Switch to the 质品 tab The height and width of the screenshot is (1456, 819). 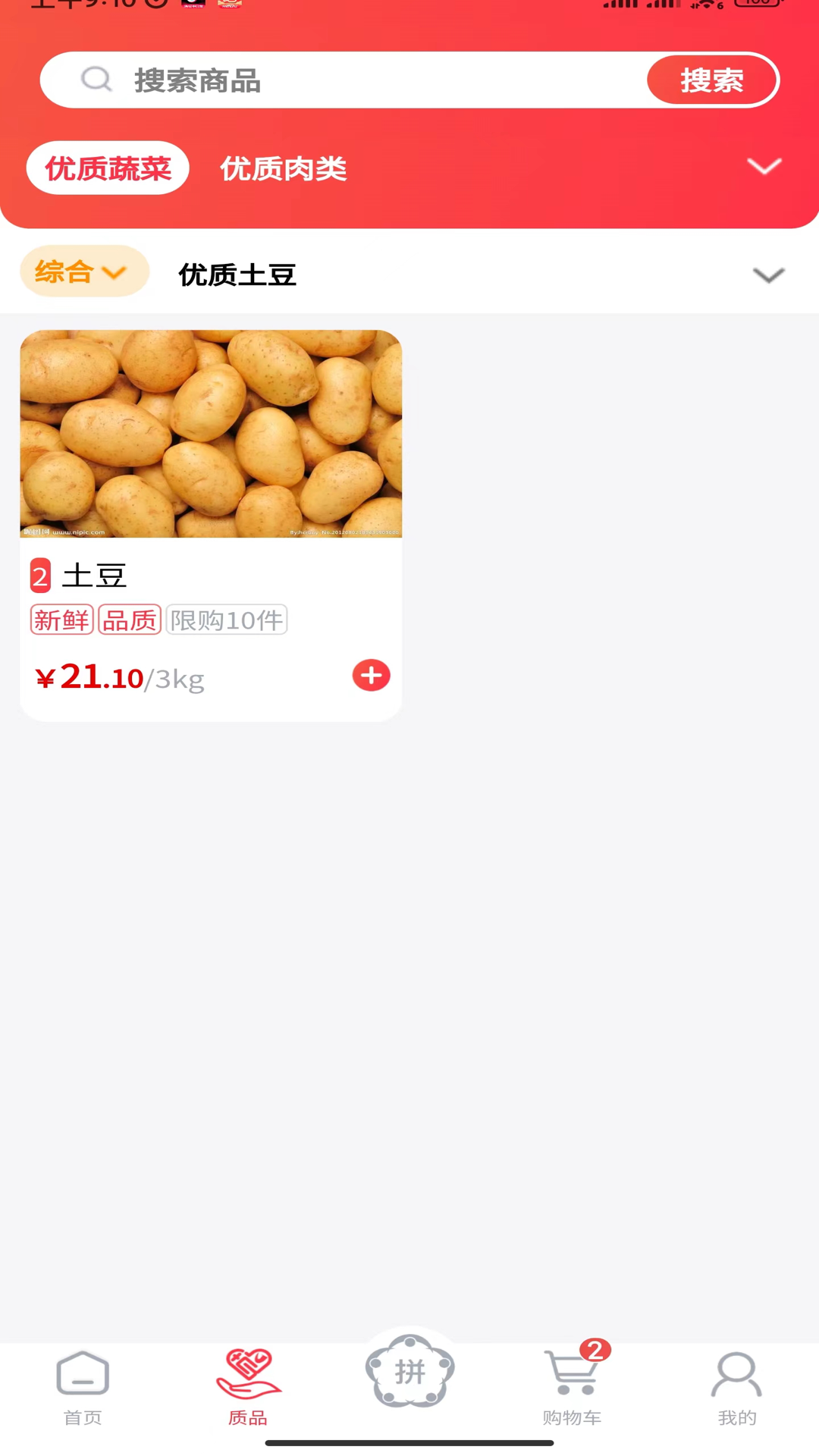(248, 1389)
